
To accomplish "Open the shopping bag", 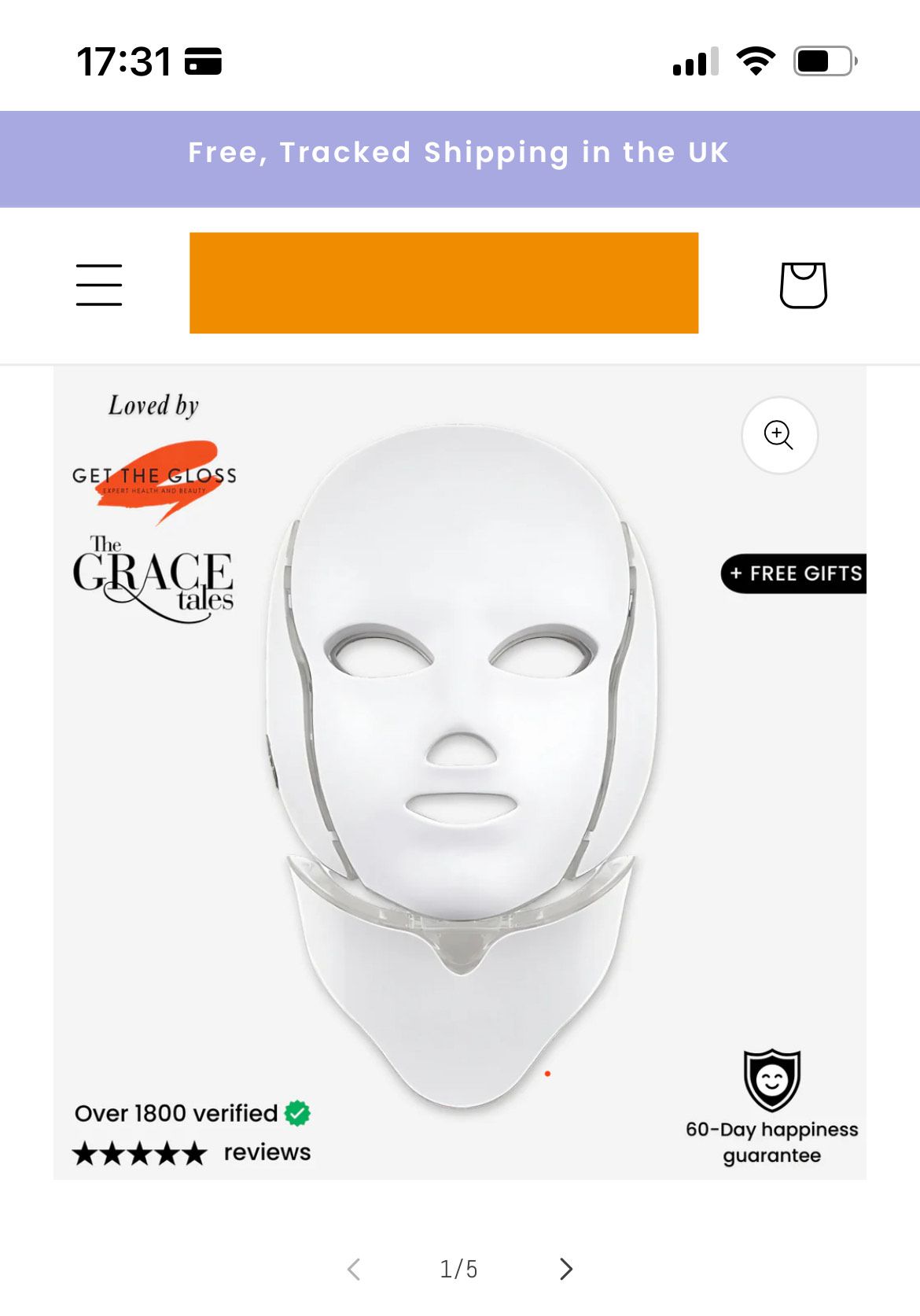I will tap(803, 285).
